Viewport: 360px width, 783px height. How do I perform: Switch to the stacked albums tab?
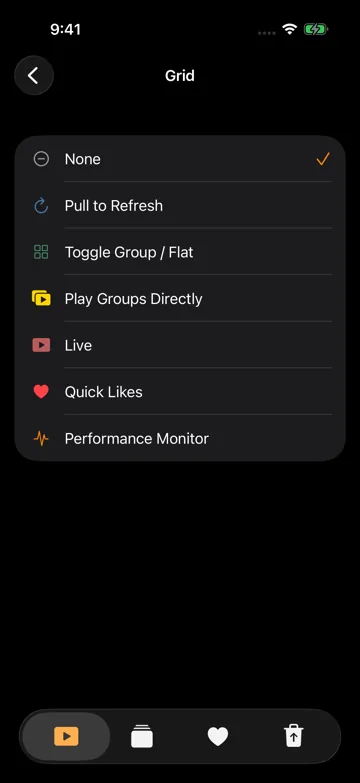point(142,736)
